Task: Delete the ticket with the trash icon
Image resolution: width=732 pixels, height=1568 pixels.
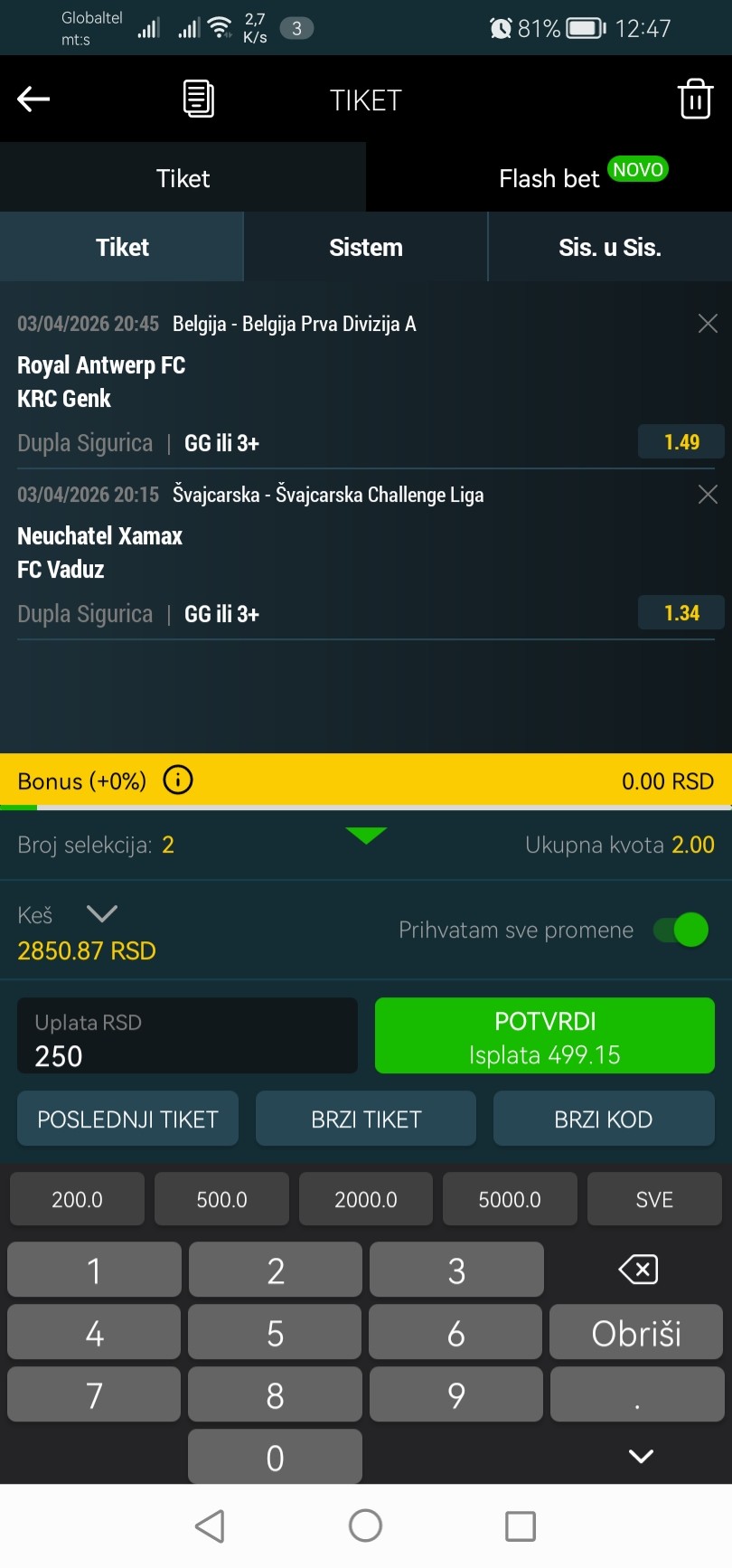Action: point(695,99)
